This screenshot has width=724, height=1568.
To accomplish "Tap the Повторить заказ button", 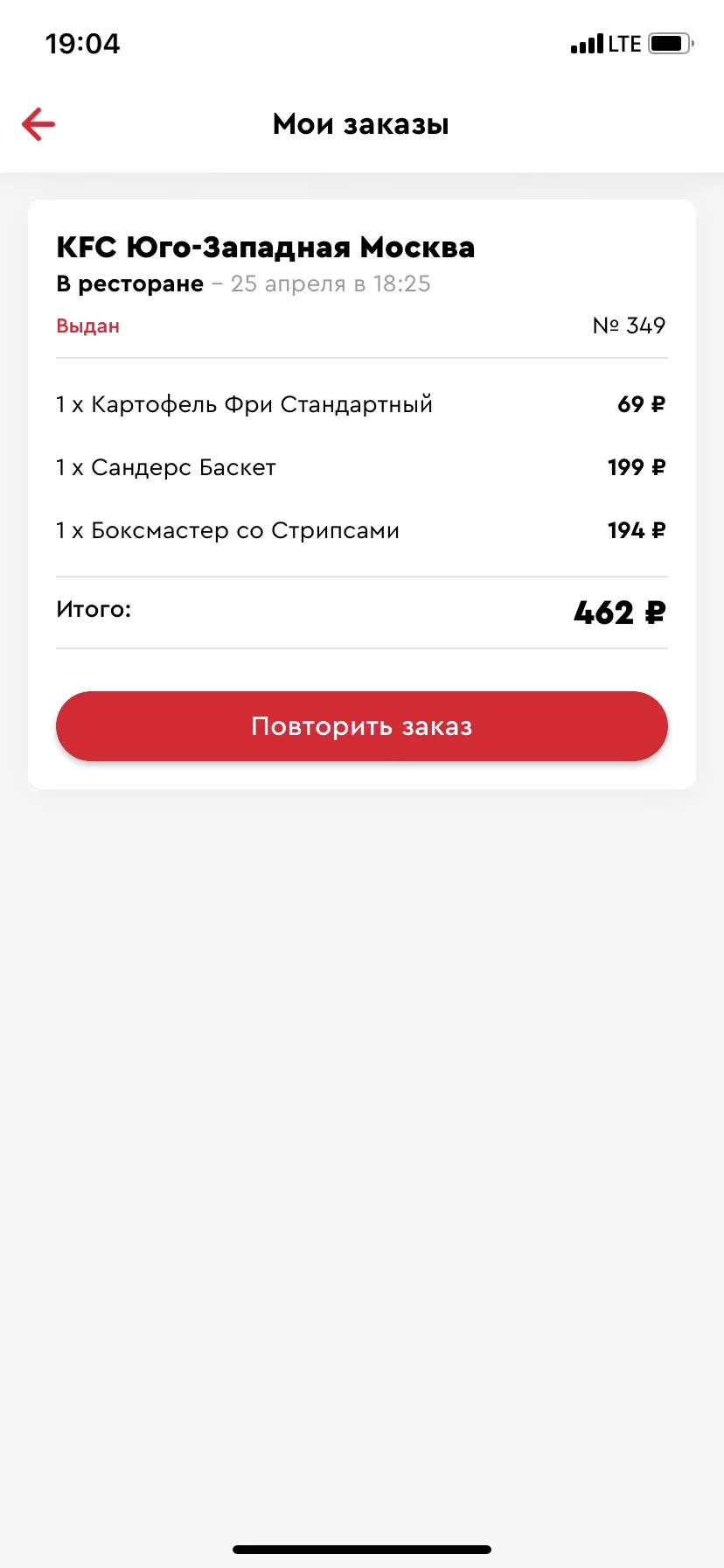I will pyautogui.click(x=362, y=726).
